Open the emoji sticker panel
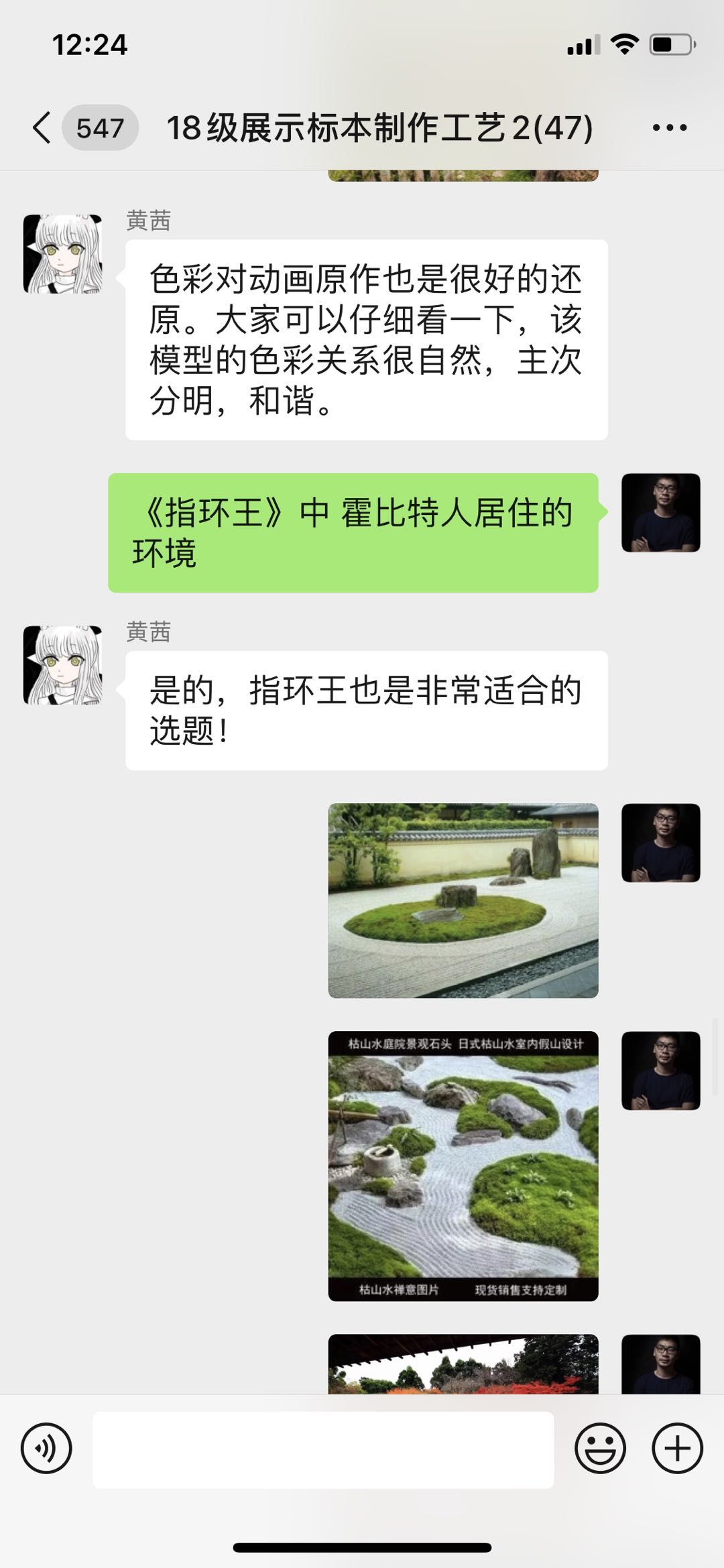 pos(599,1449)
